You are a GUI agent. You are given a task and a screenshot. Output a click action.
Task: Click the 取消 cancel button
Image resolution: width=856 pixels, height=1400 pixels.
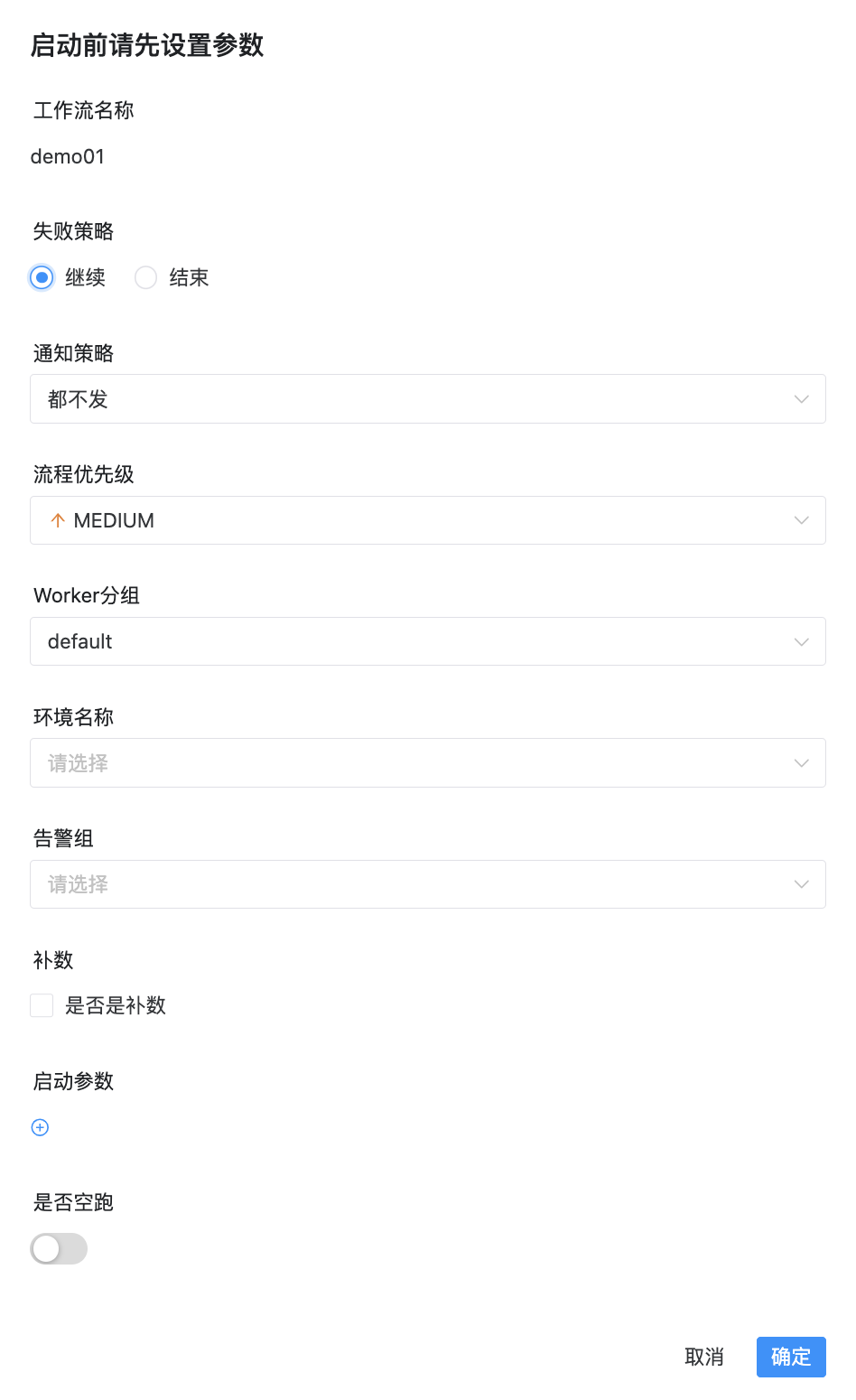(704, 1357)
